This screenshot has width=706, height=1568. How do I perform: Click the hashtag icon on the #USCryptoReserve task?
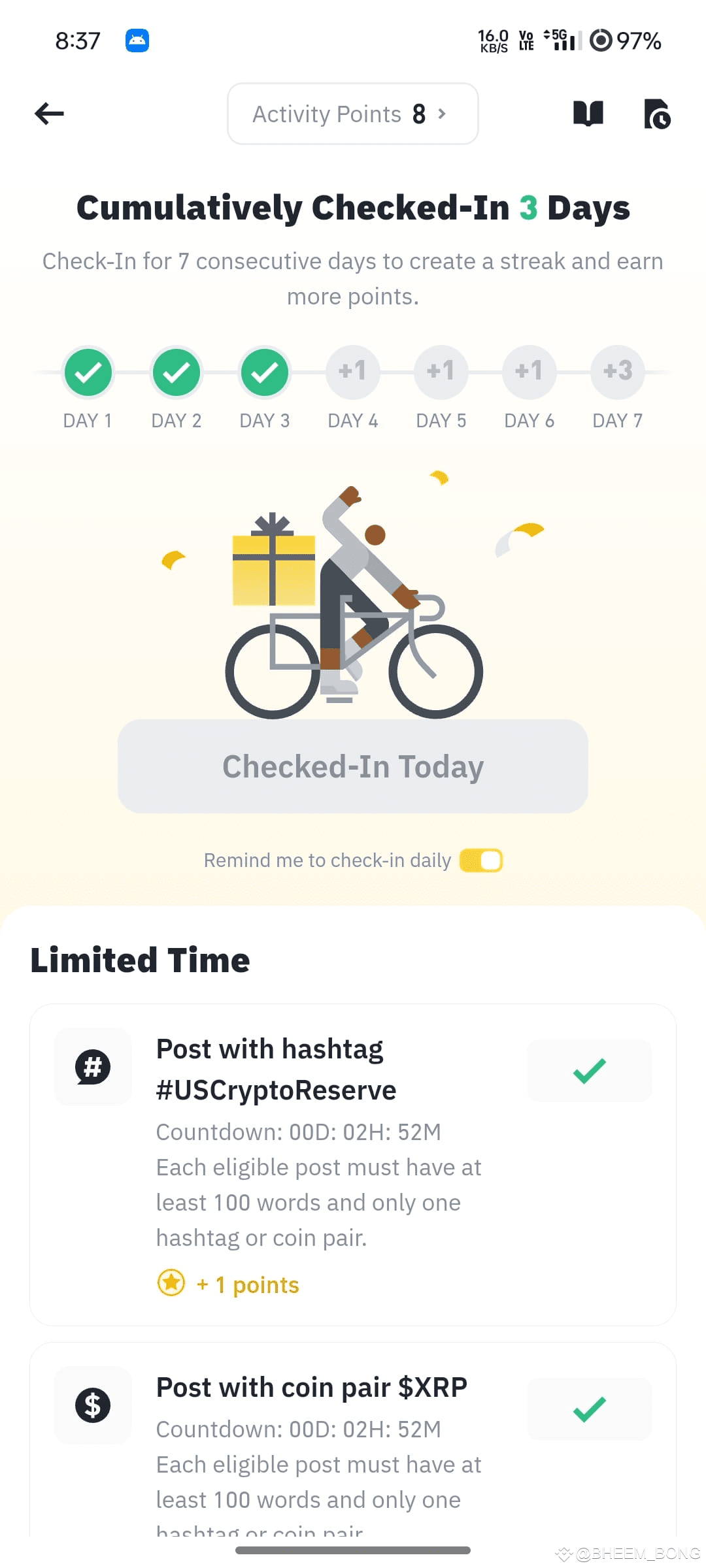tap(92, 1067)
